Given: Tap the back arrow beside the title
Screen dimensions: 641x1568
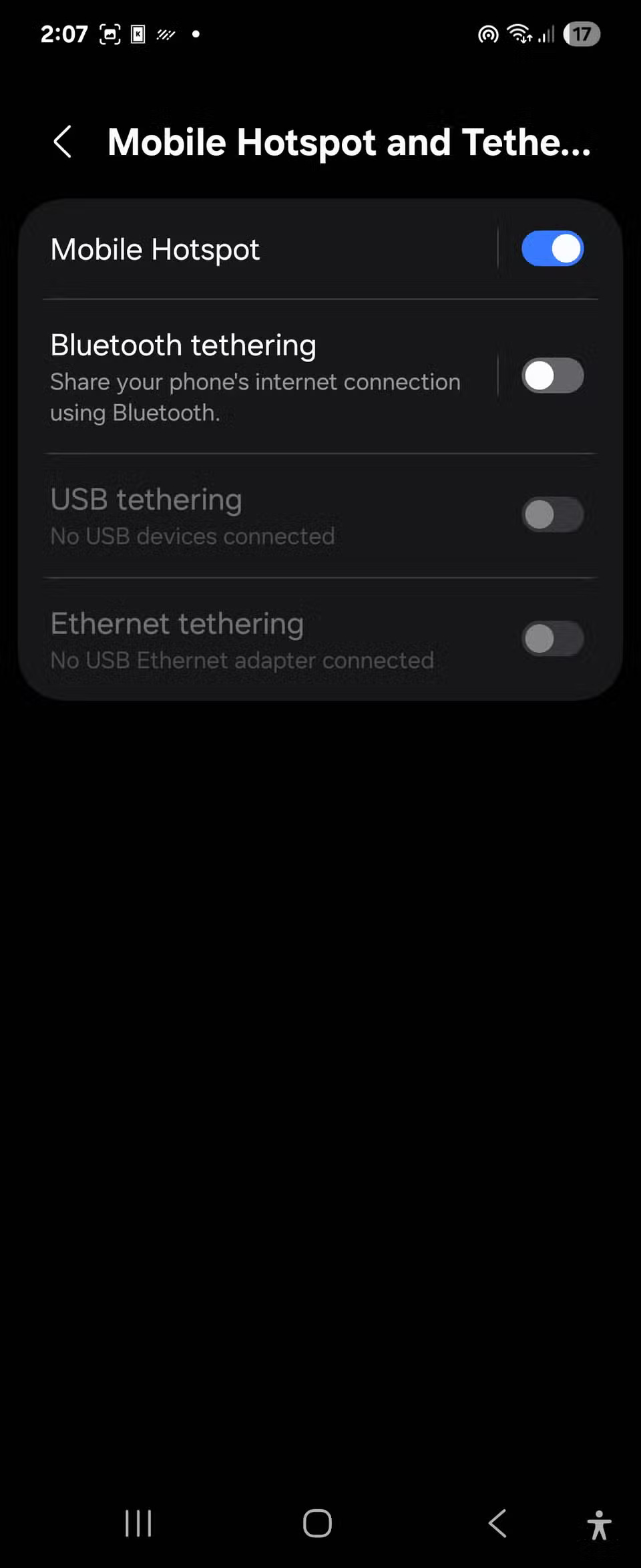Looking at the screenshot, I should click(x=63, y=142).
